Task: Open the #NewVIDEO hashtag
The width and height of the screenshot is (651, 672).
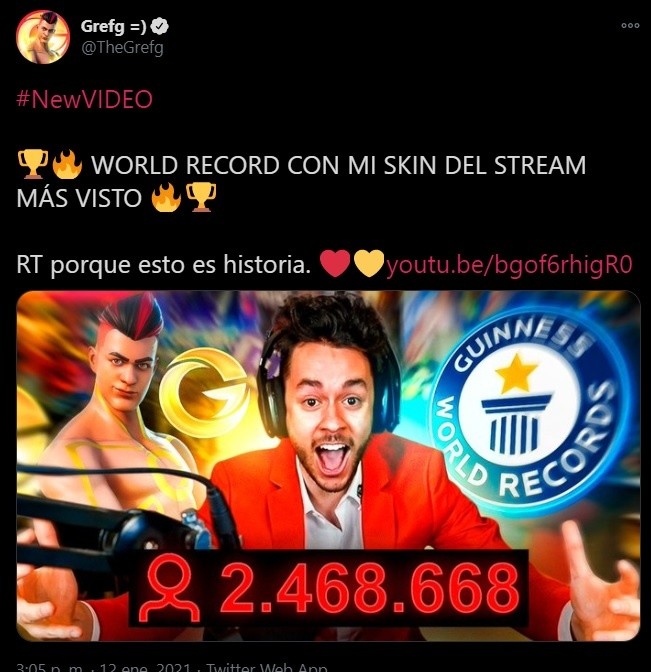Action: (x=85, y=100)
